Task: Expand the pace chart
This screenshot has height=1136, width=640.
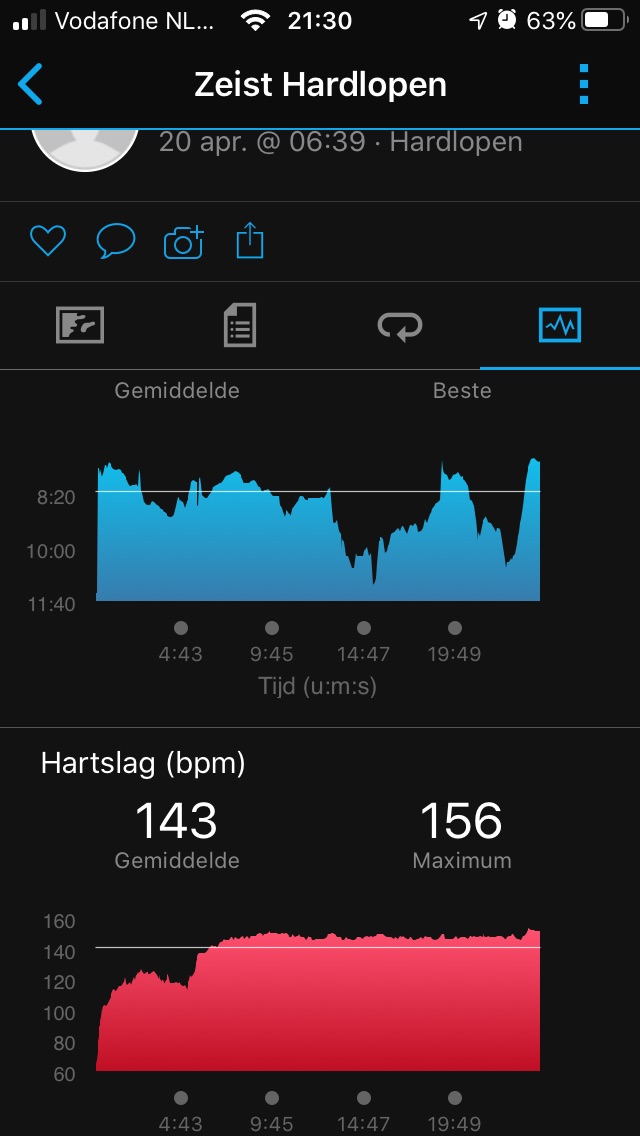Action: pyautogui.click(x=318, y=530)
